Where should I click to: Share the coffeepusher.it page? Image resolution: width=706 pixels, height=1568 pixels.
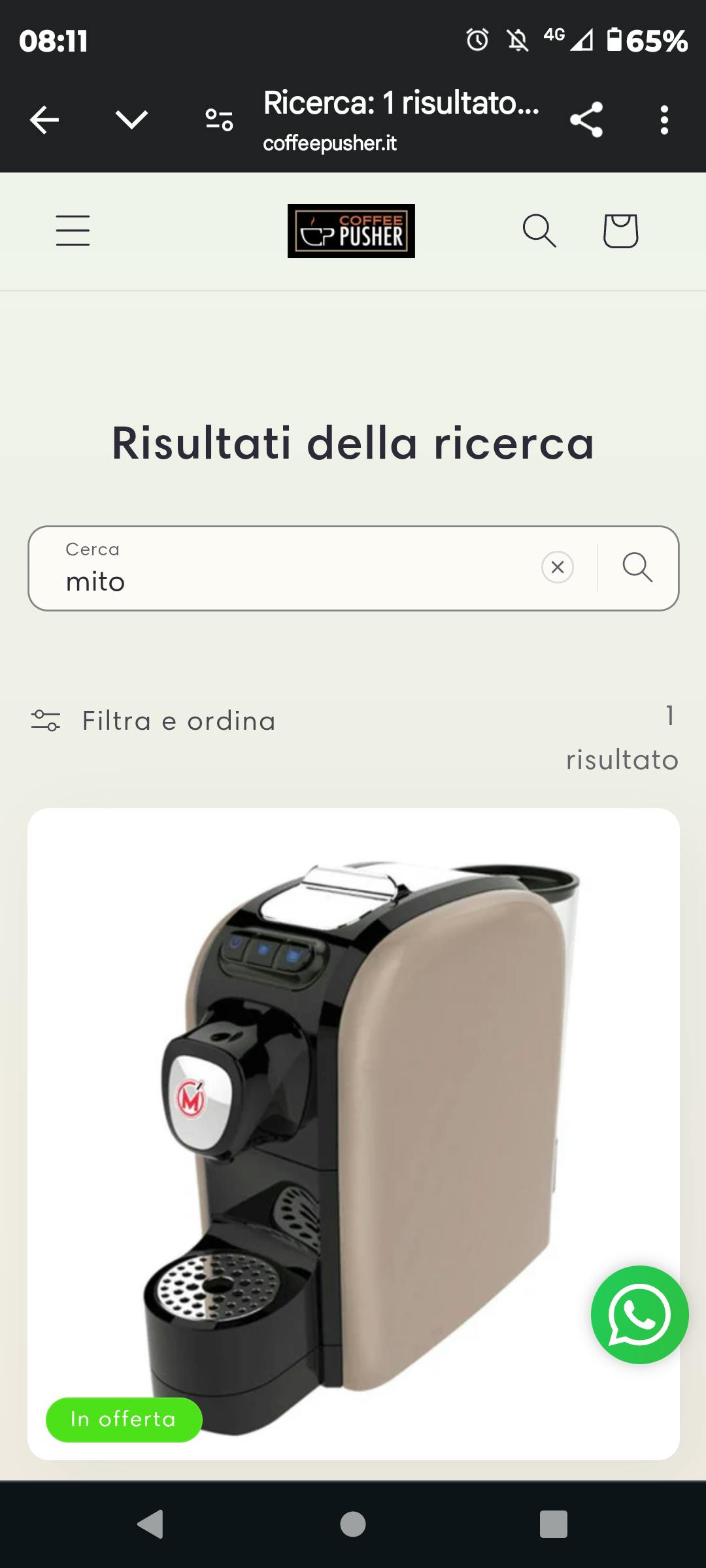[586, 120]
